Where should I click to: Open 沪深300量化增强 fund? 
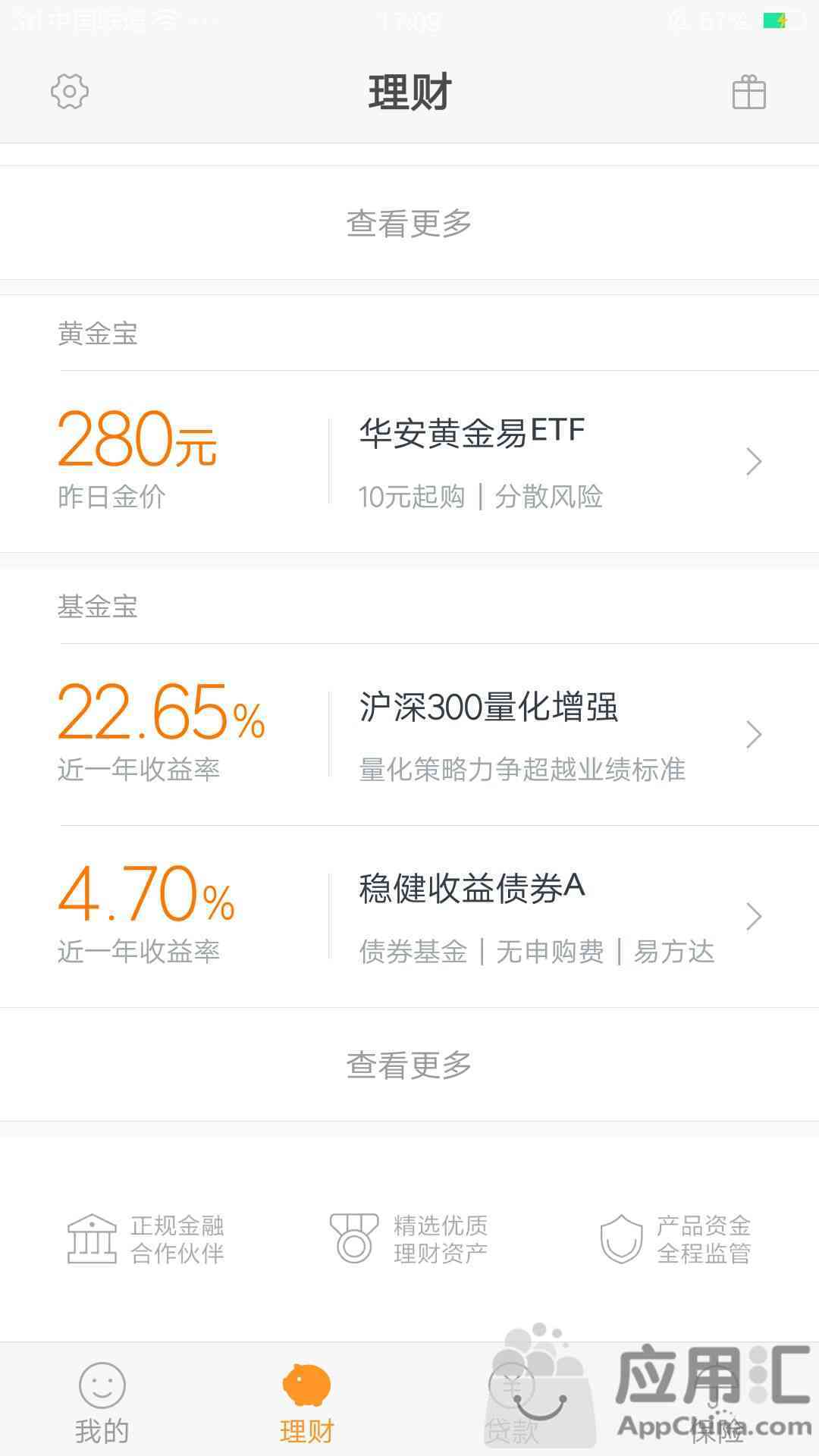click(x=409, y=735)
